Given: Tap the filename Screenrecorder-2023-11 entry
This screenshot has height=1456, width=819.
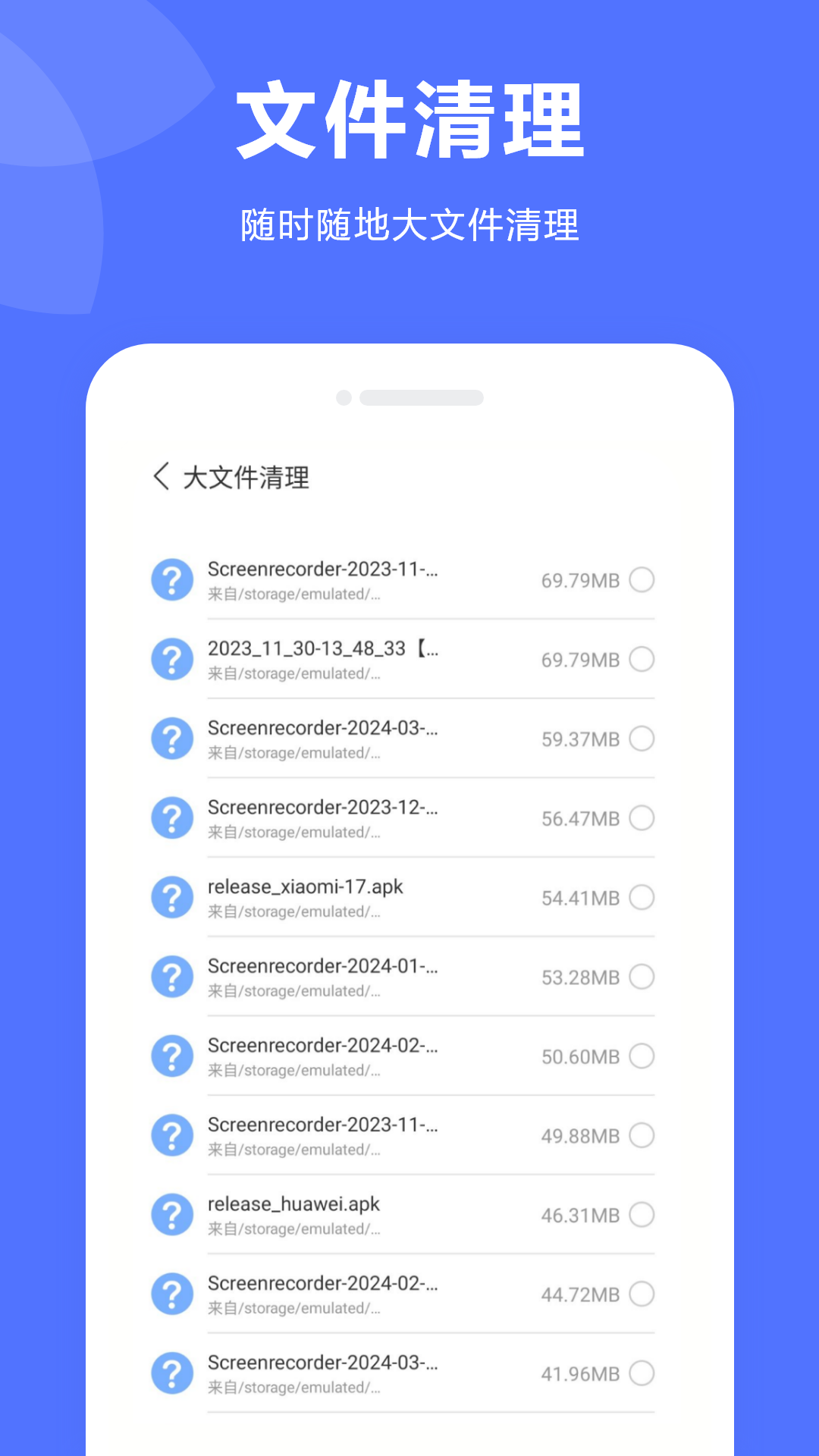Looking at the screenshot, I should click(x=323, y=570).
